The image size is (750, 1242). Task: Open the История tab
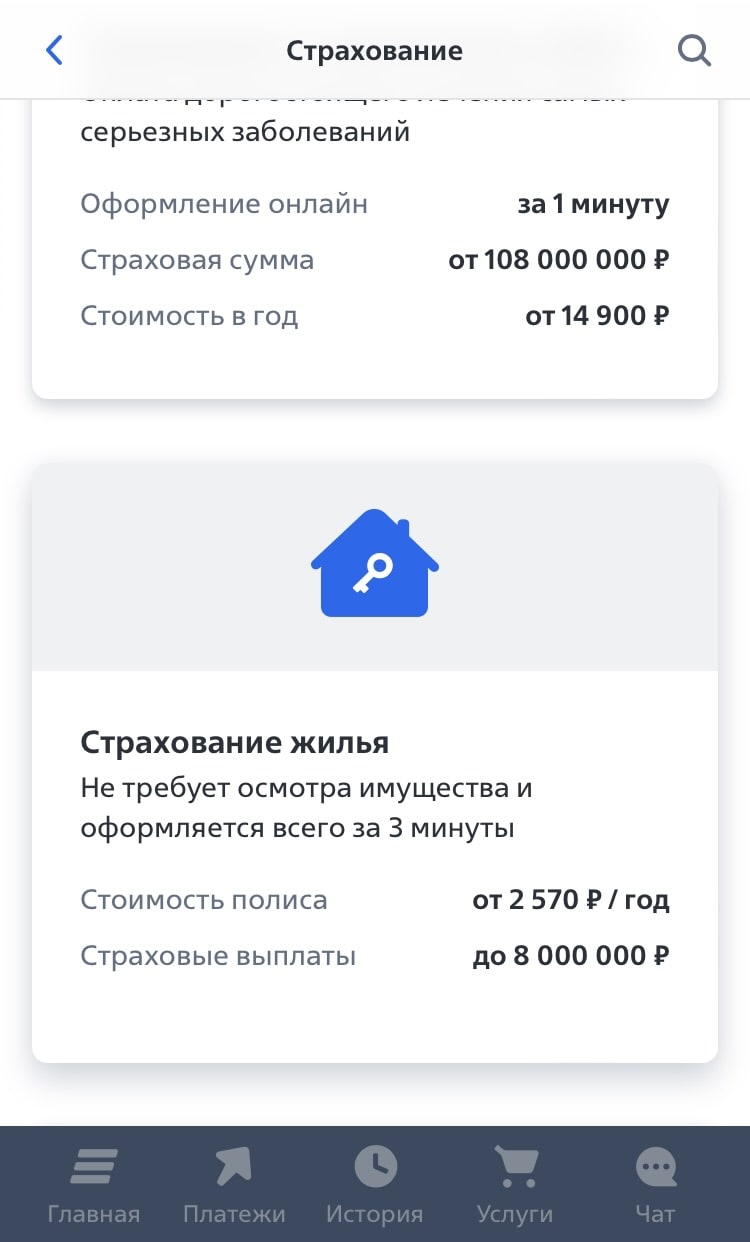pyautogui.click(x=375, y=1185)
